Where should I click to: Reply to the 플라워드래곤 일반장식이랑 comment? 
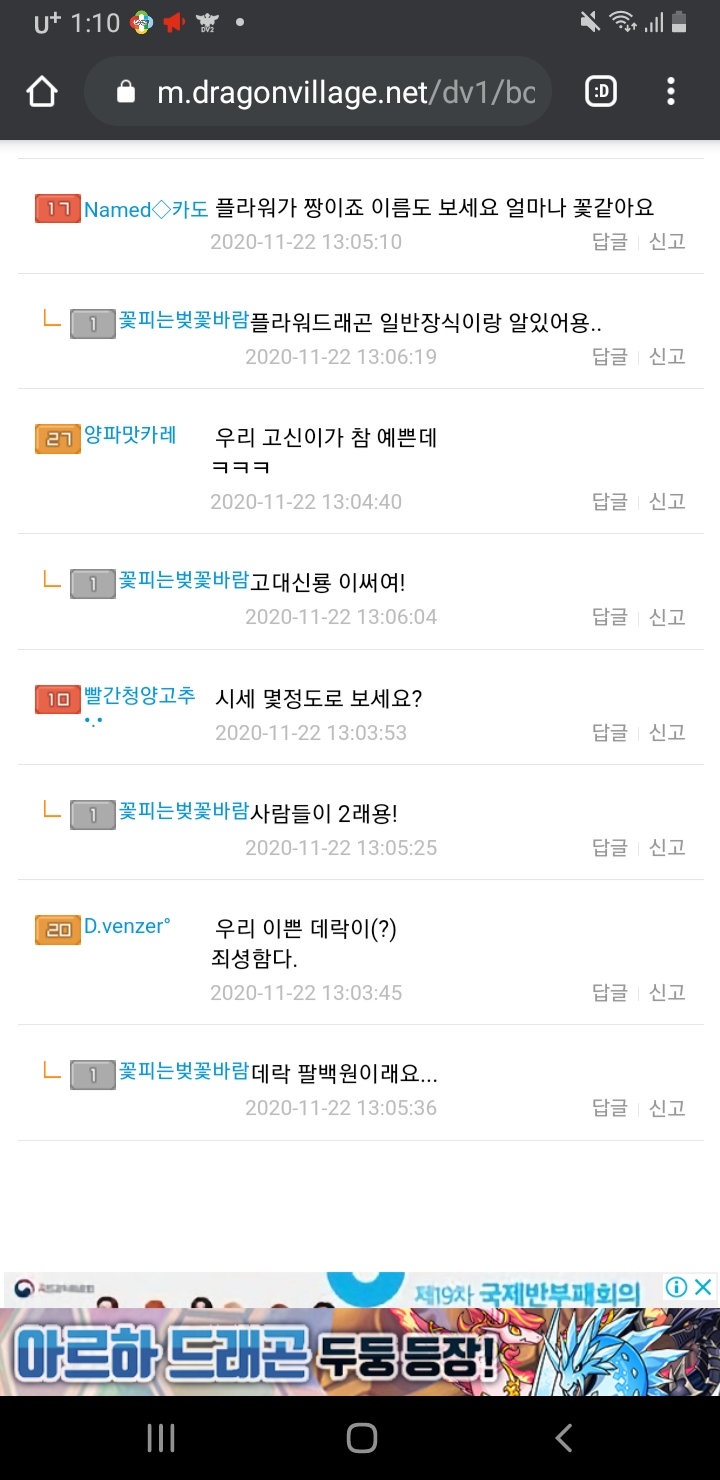(609, 357)
